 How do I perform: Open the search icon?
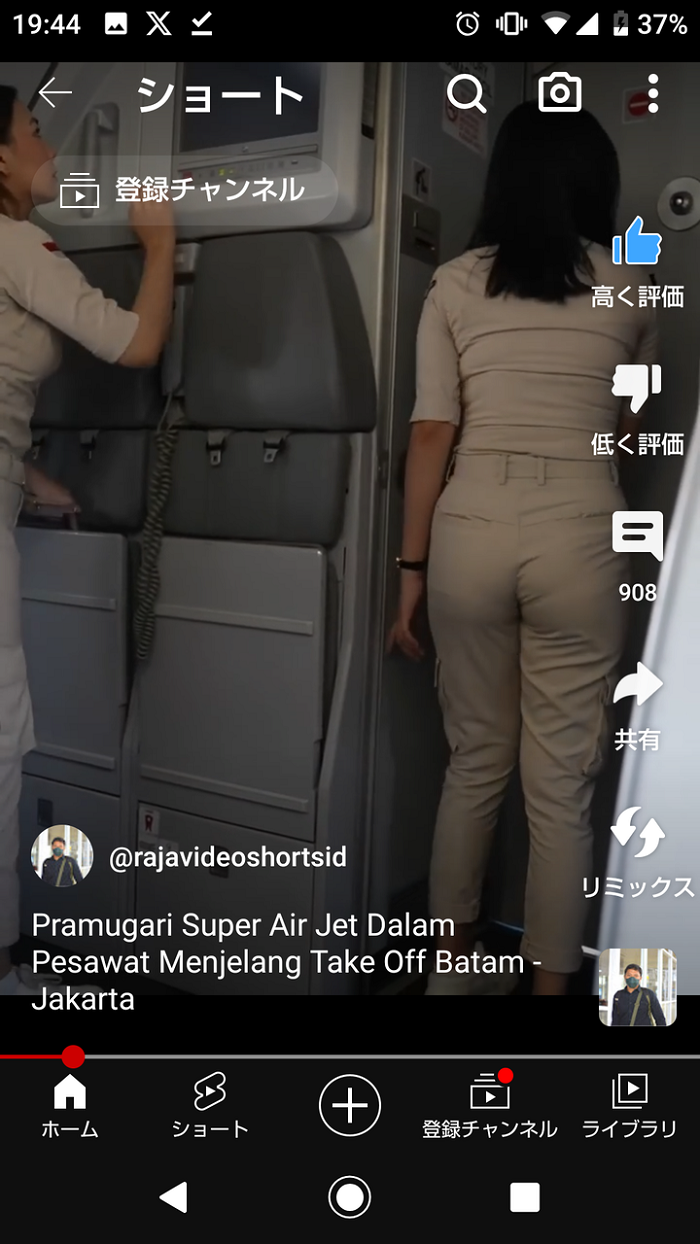click(x=466, y=94)
